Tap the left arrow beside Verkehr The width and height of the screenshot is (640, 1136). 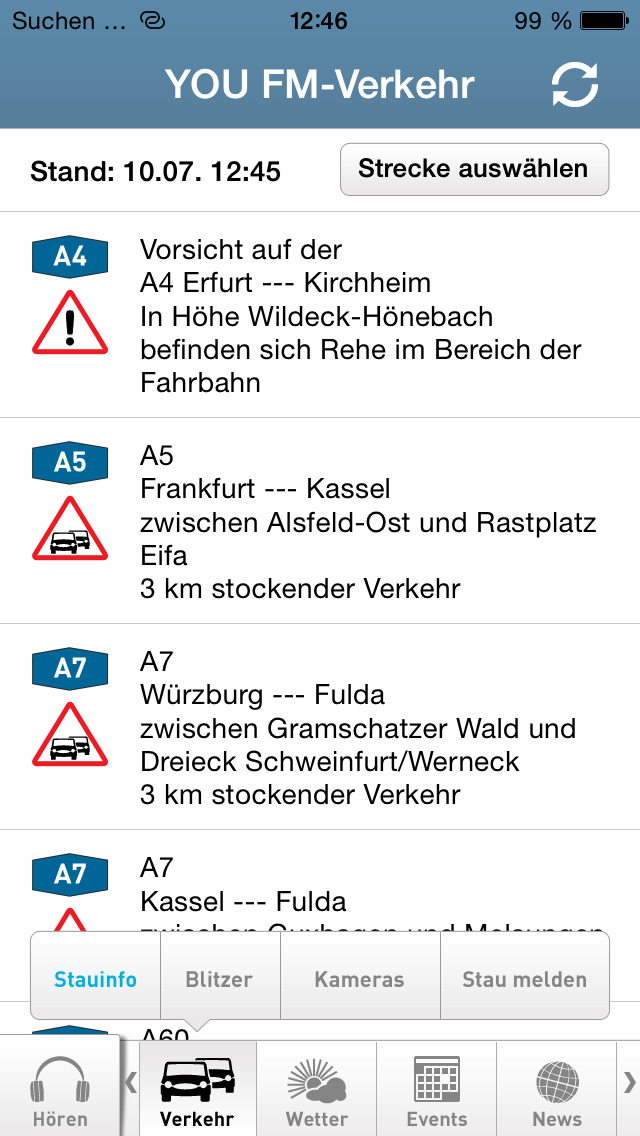130,1082
